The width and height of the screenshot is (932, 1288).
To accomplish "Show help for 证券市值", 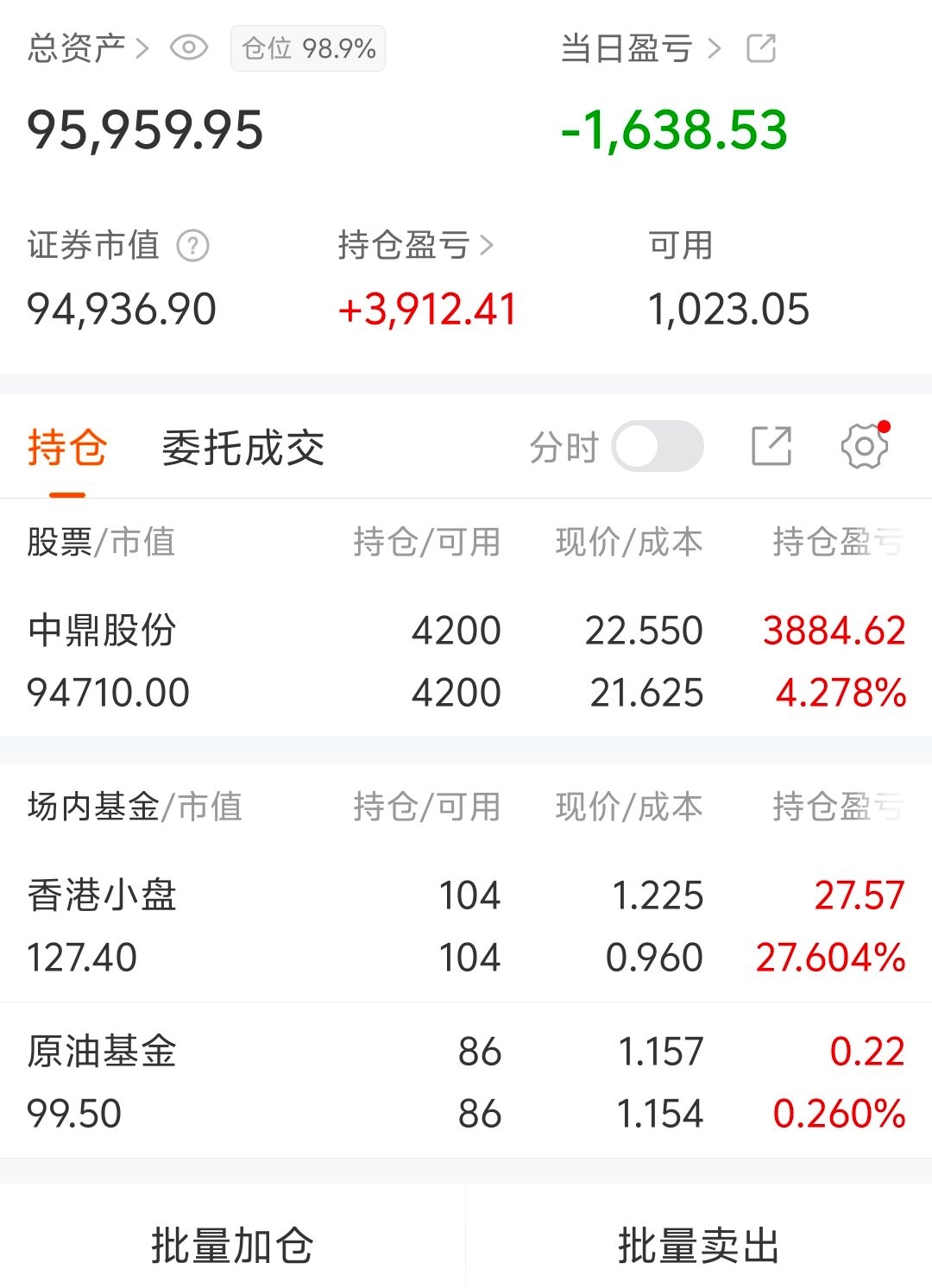I will click(x=193, y=246).
